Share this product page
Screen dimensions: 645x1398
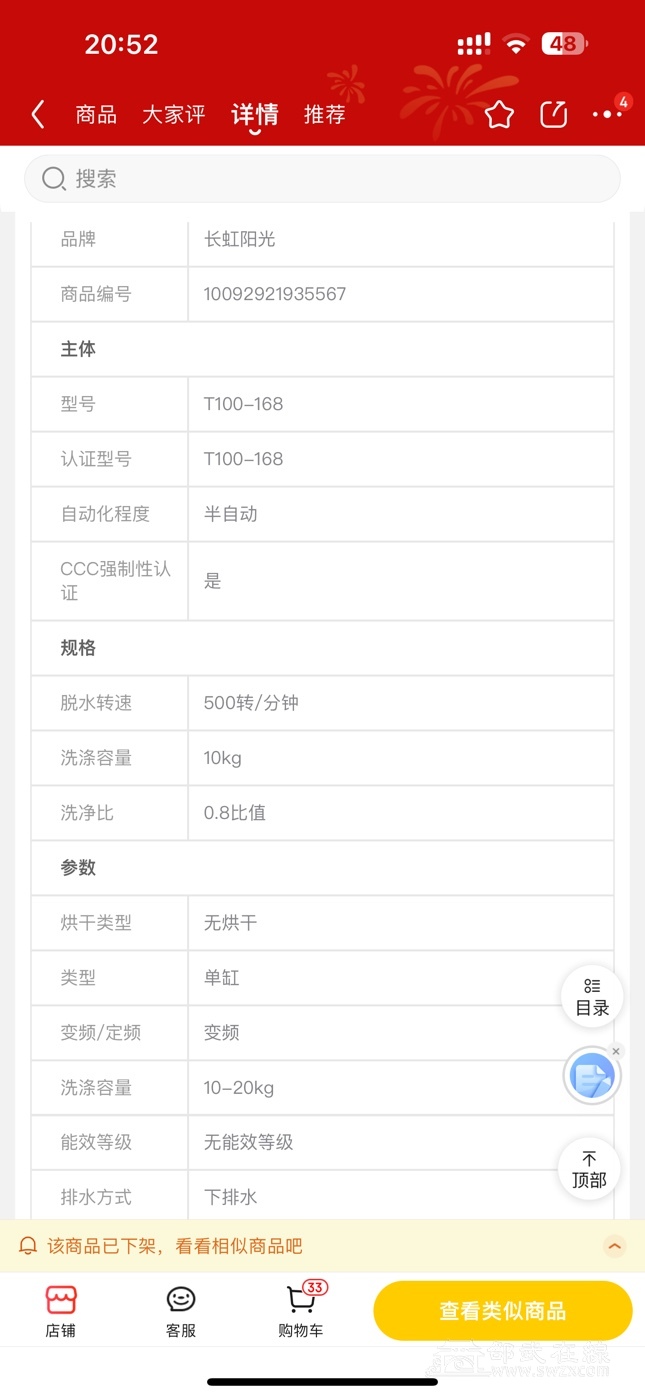point(553,115)
